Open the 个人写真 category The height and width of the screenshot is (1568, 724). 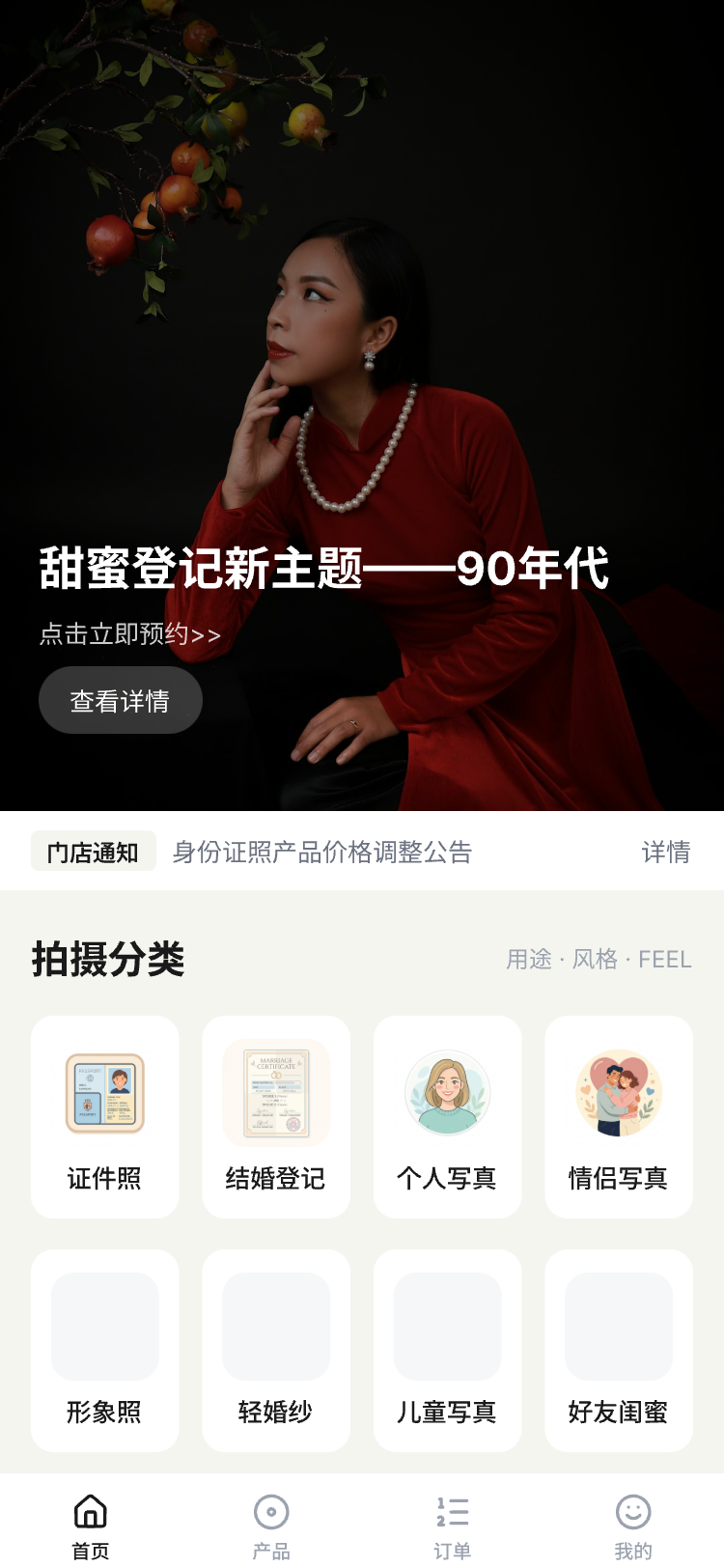[x=447, y=1116]
